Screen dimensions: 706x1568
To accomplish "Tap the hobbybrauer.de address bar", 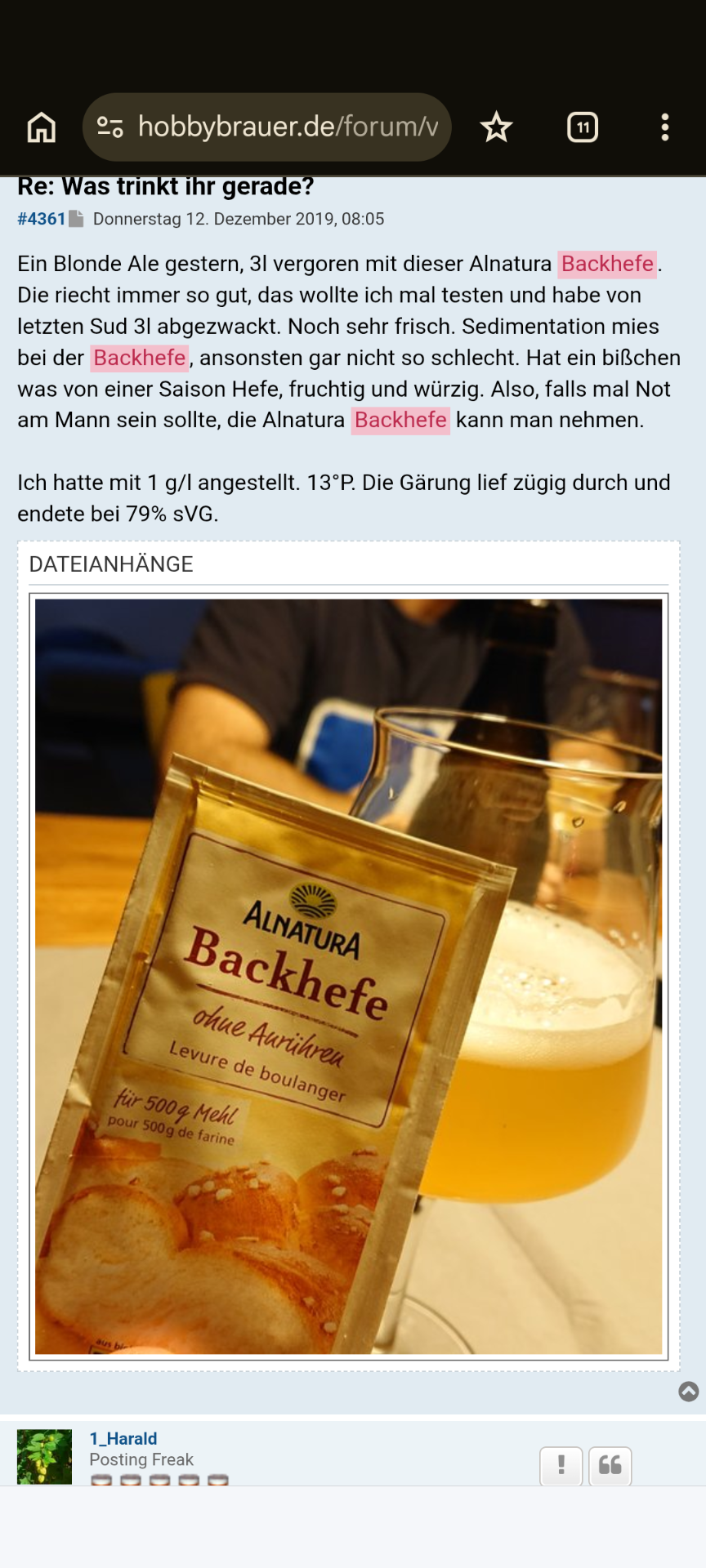I will 288,127.
